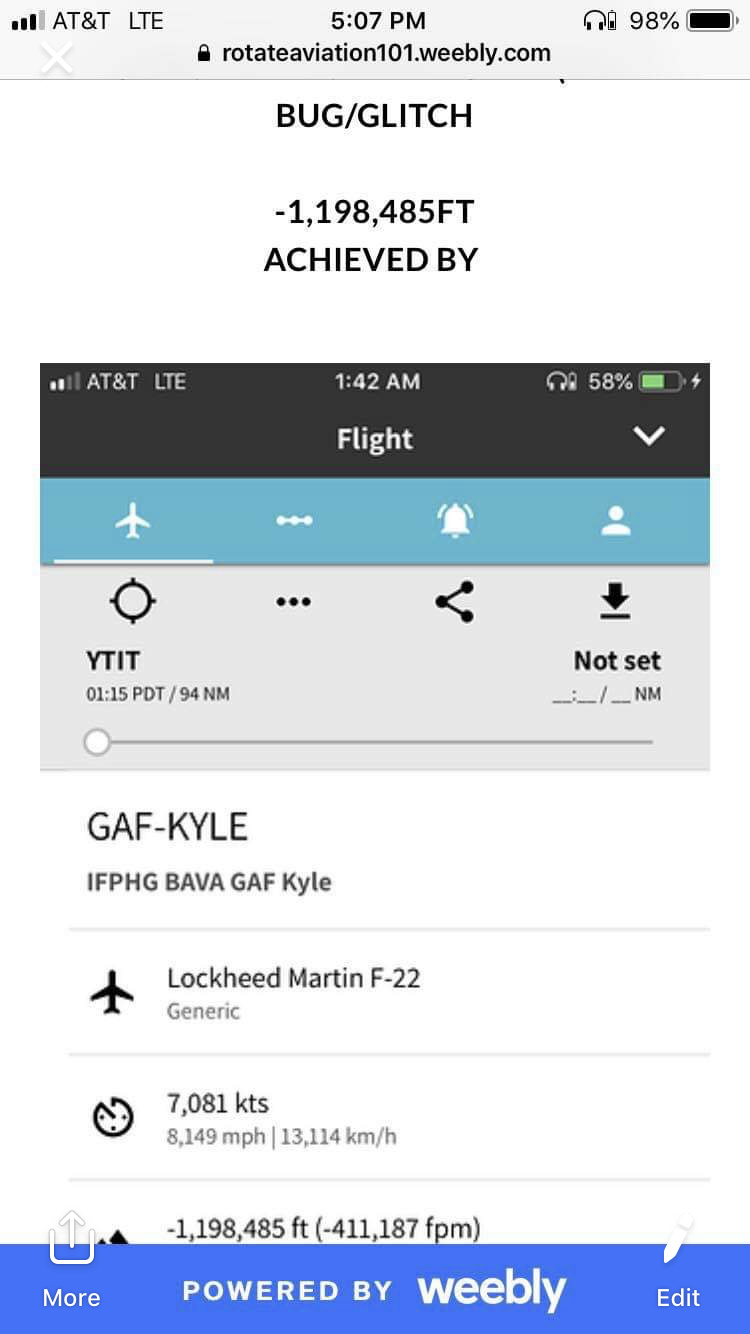The image size is (750, 1334).
Task: Open the embedded flight screenshot image
Action: (x=374, y=800)
